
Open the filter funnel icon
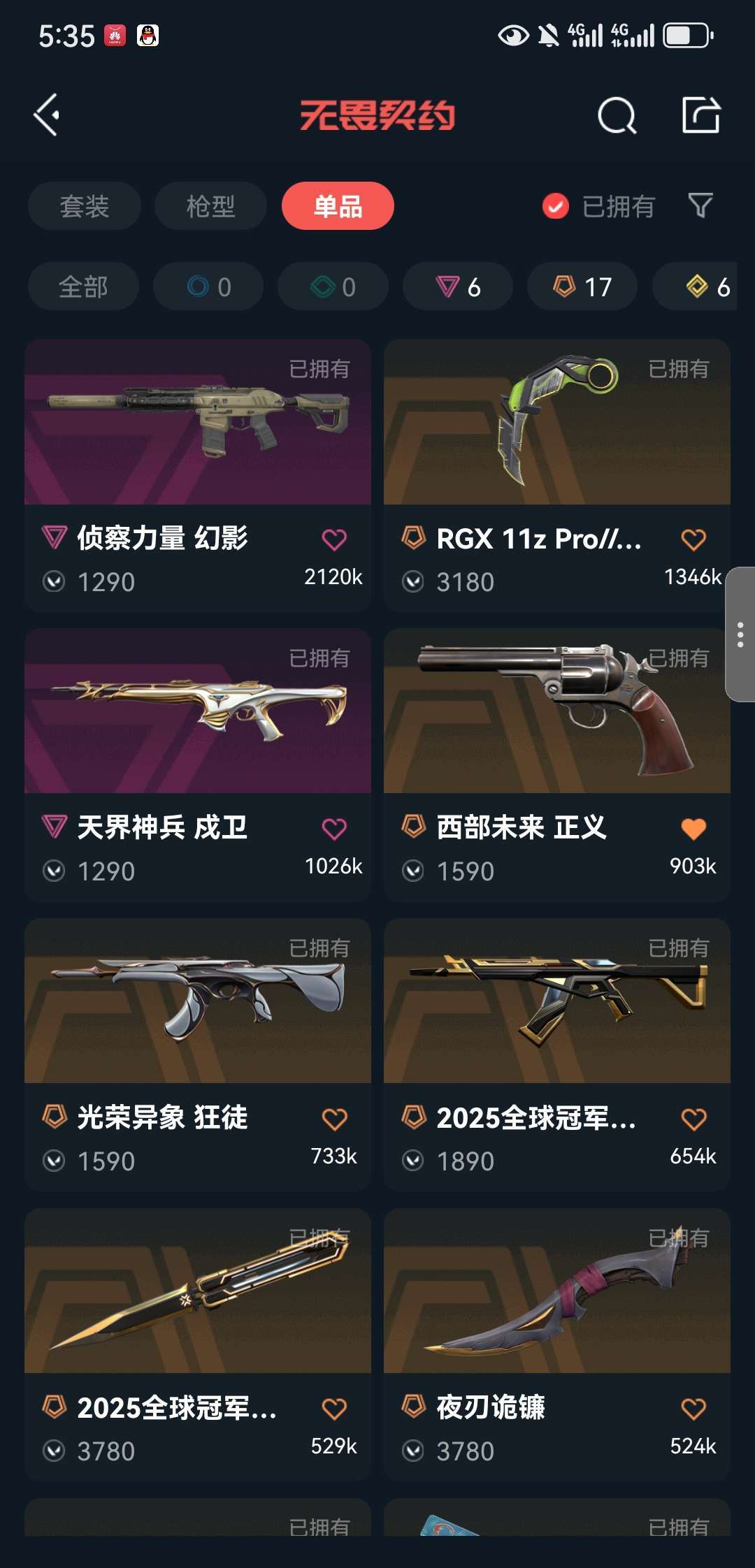(700, 205)
